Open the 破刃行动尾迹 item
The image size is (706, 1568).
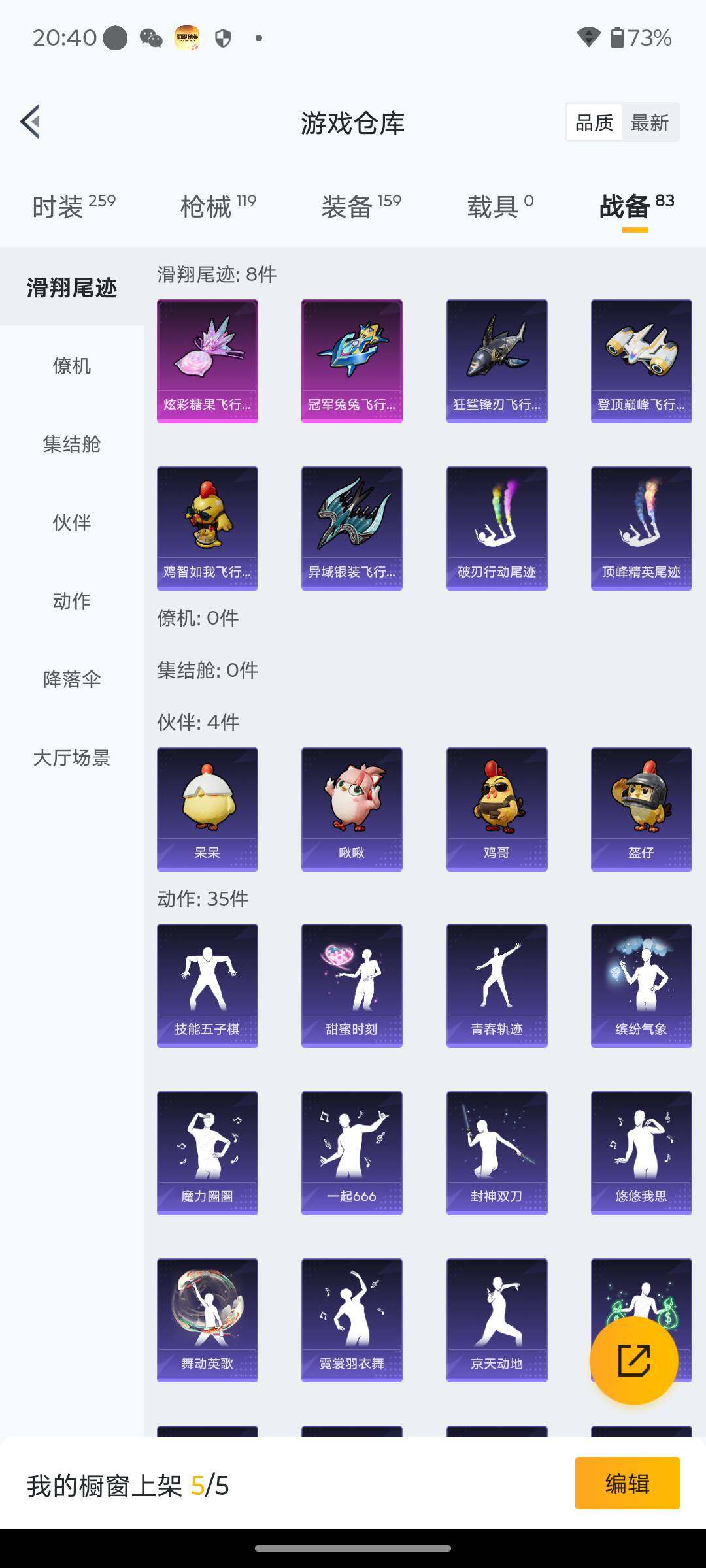497,528
